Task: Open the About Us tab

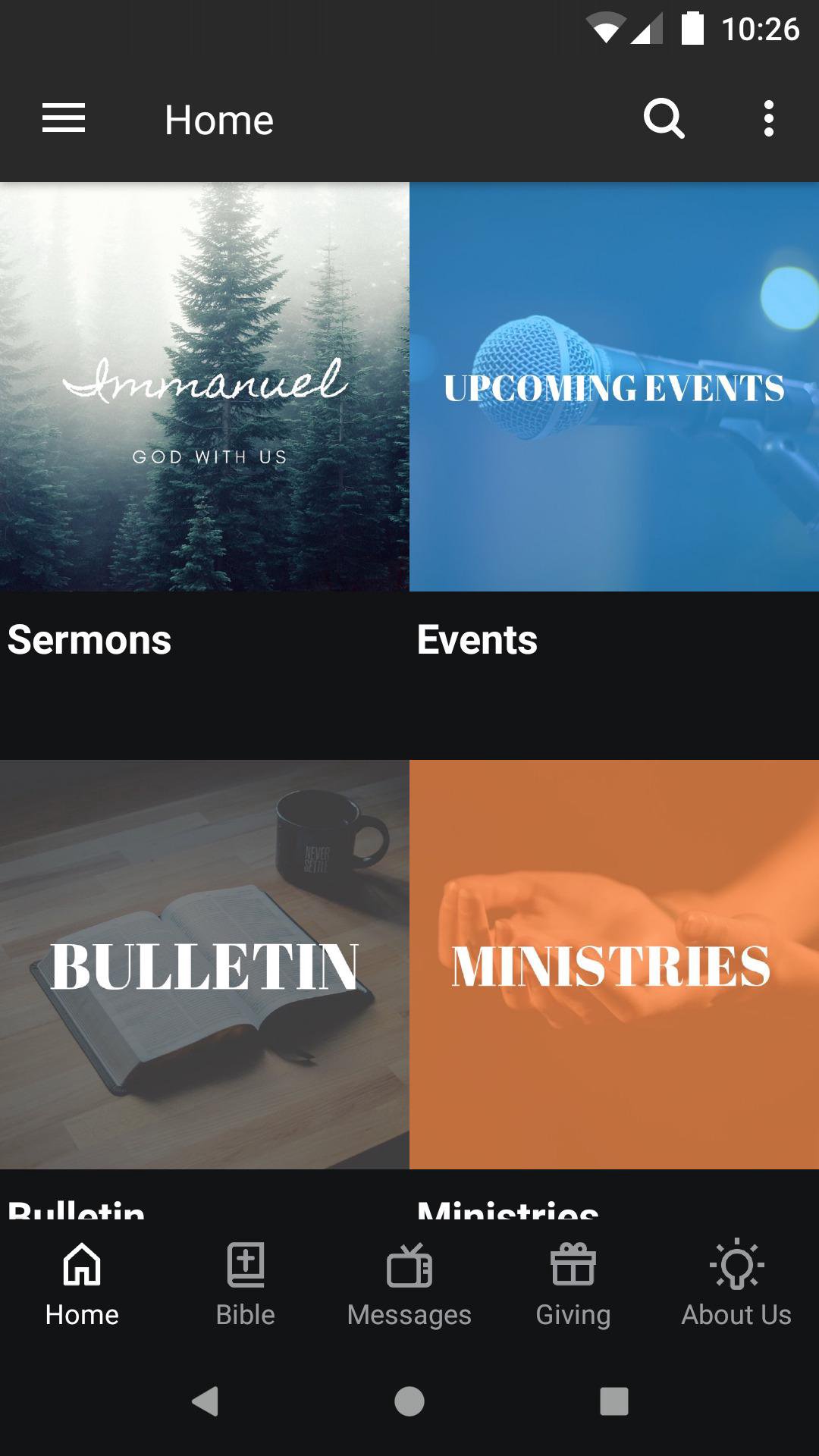Action: click(x=736, y=1283)
